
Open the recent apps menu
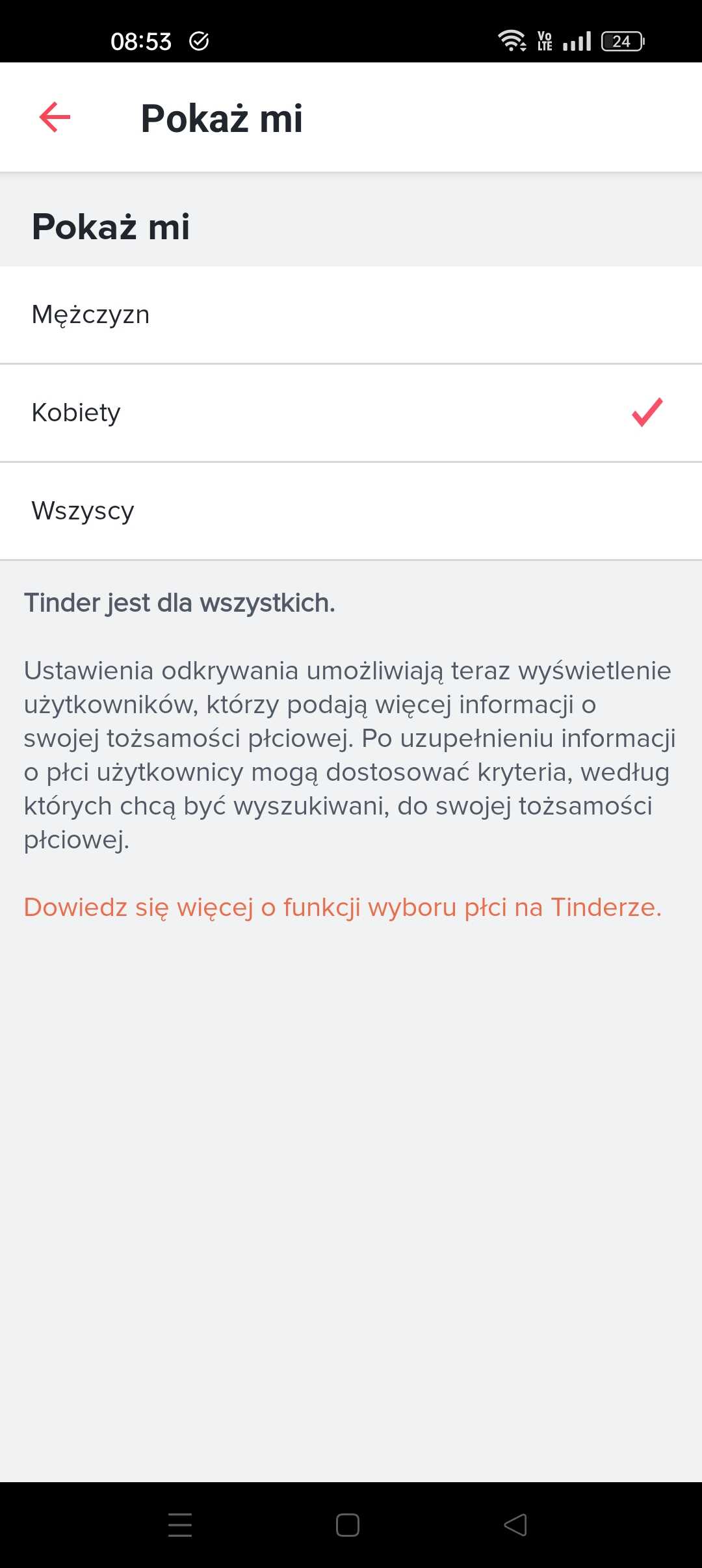[x=180, y=1525]
